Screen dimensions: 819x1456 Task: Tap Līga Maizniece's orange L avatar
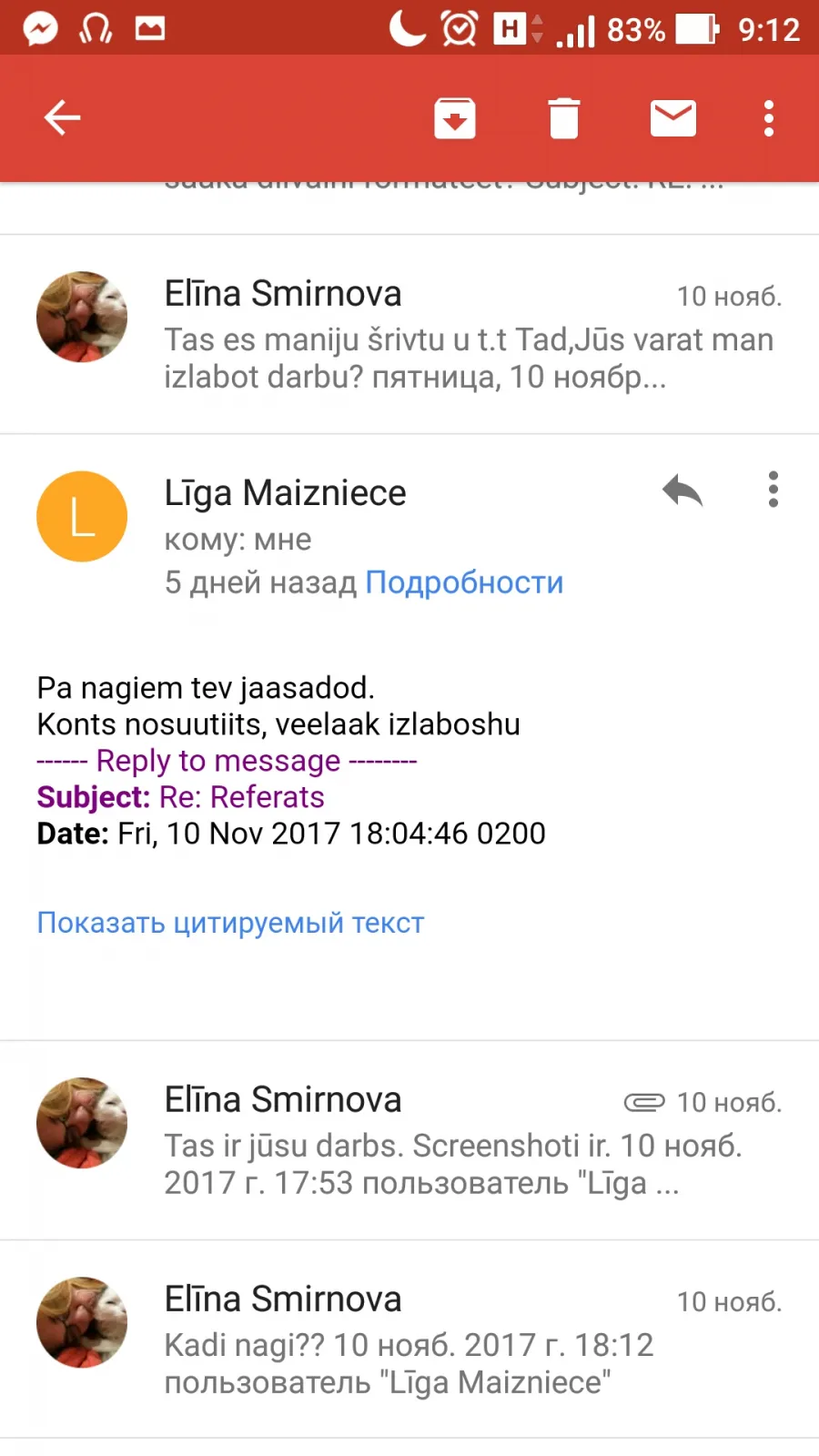pyautogui.click(x=82, y=516)
